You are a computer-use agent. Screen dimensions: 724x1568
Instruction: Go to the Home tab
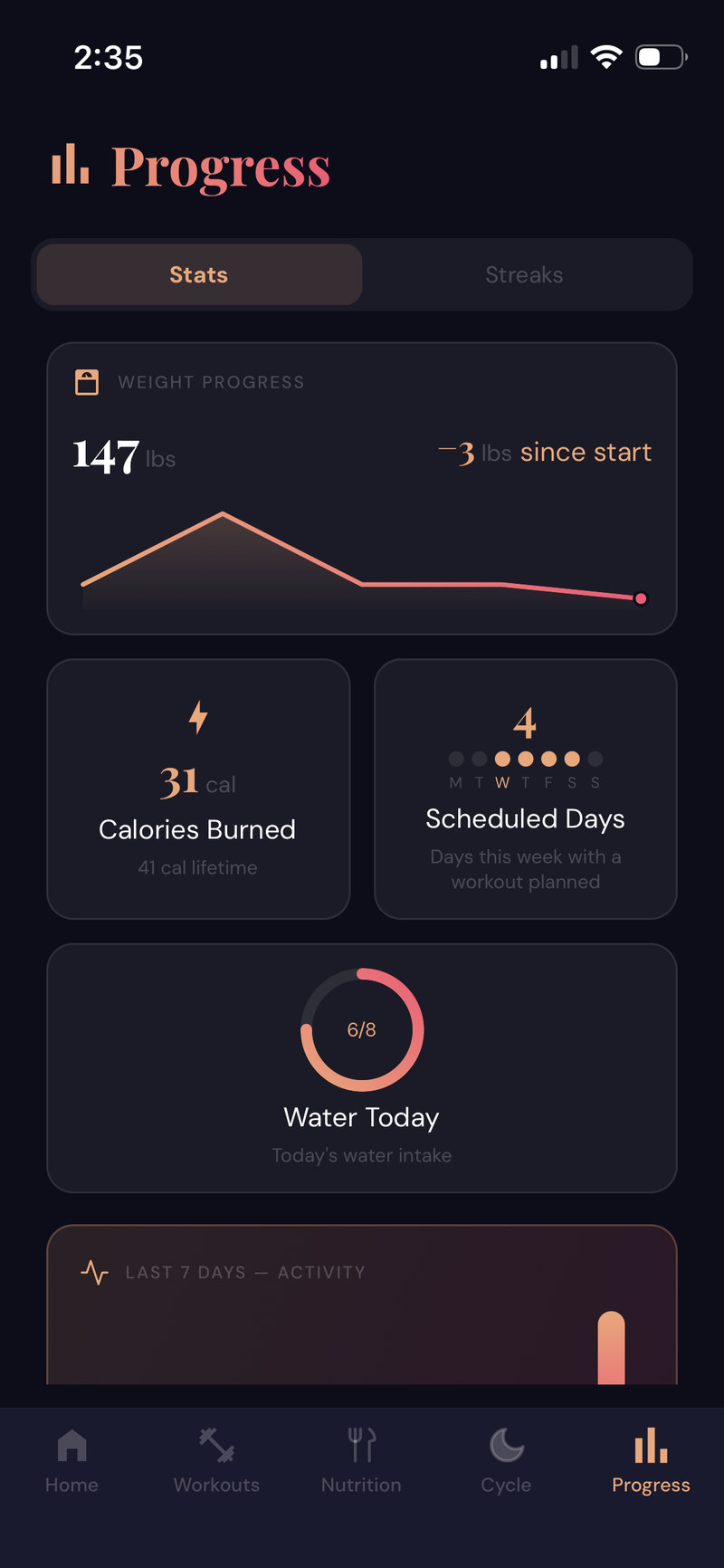[72, 1460]
